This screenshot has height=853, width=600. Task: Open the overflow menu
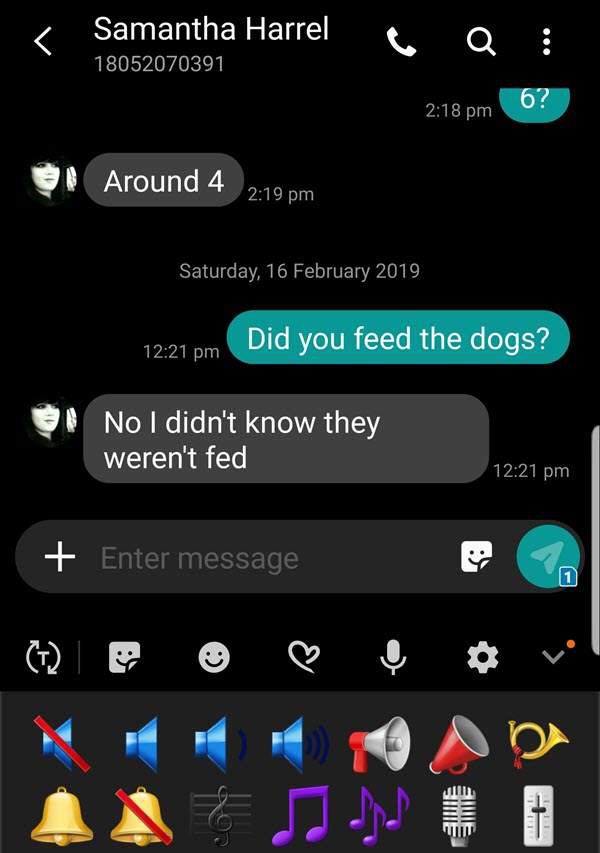click(546, 42)
